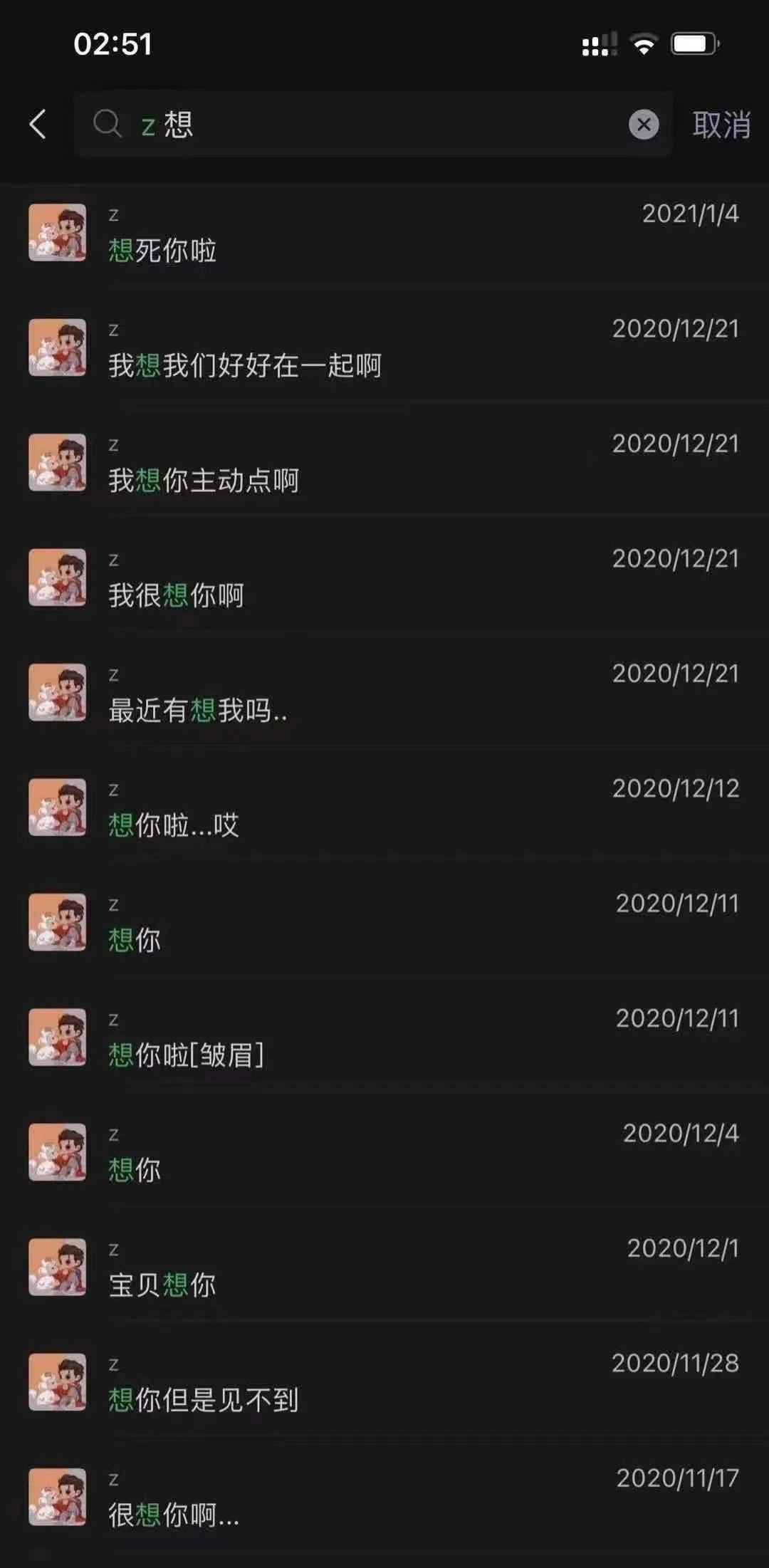This screenshot has width=769, height=1568.
Task: Open the message "想你但是见不到"
Action: 384,1384
